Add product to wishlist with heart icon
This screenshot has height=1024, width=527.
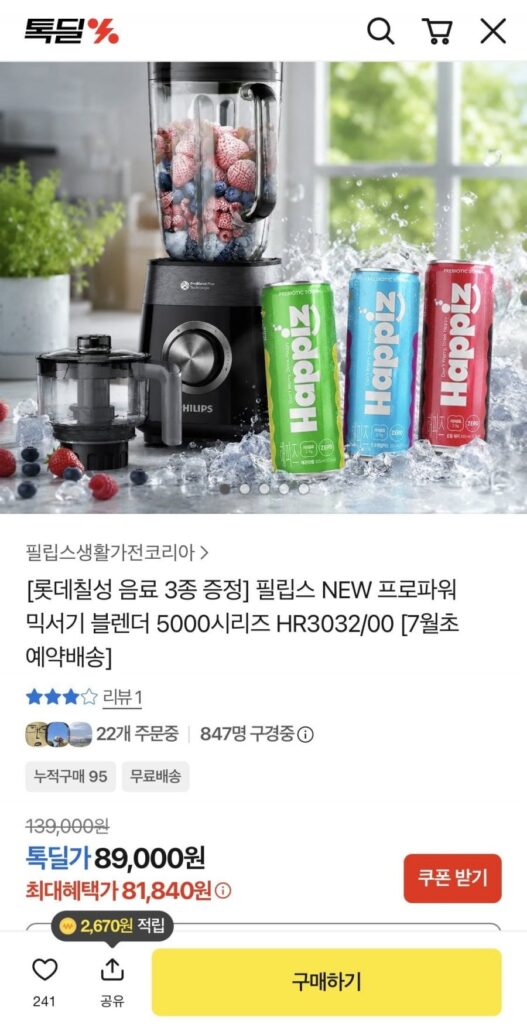click(45, 970)
